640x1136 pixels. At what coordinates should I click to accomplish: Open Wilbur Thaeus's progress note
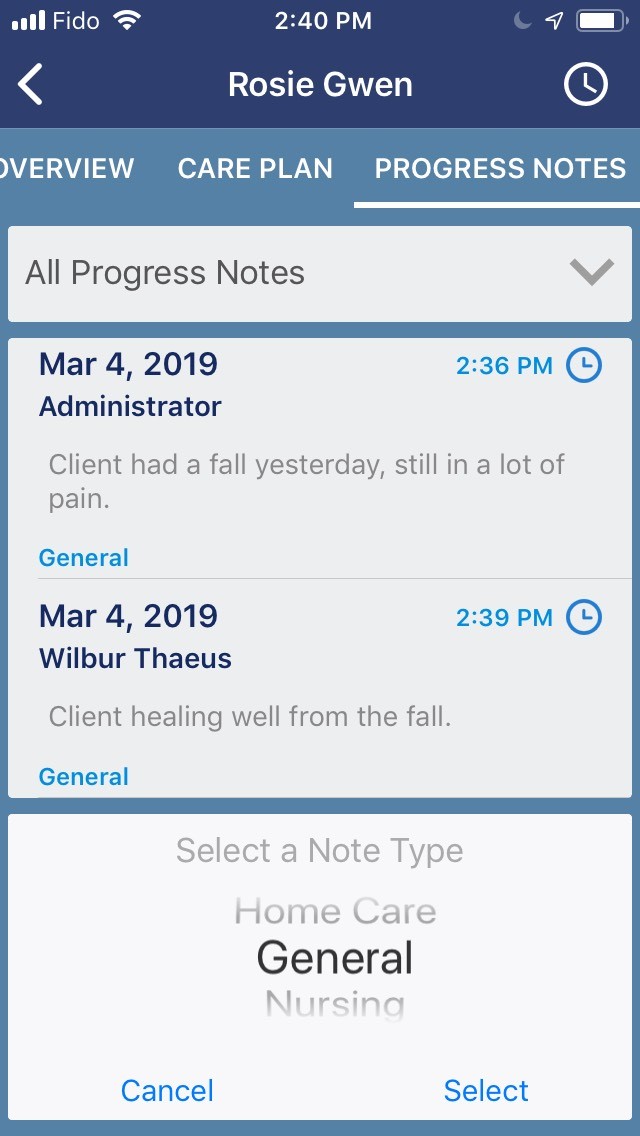(x=320, y=690)
